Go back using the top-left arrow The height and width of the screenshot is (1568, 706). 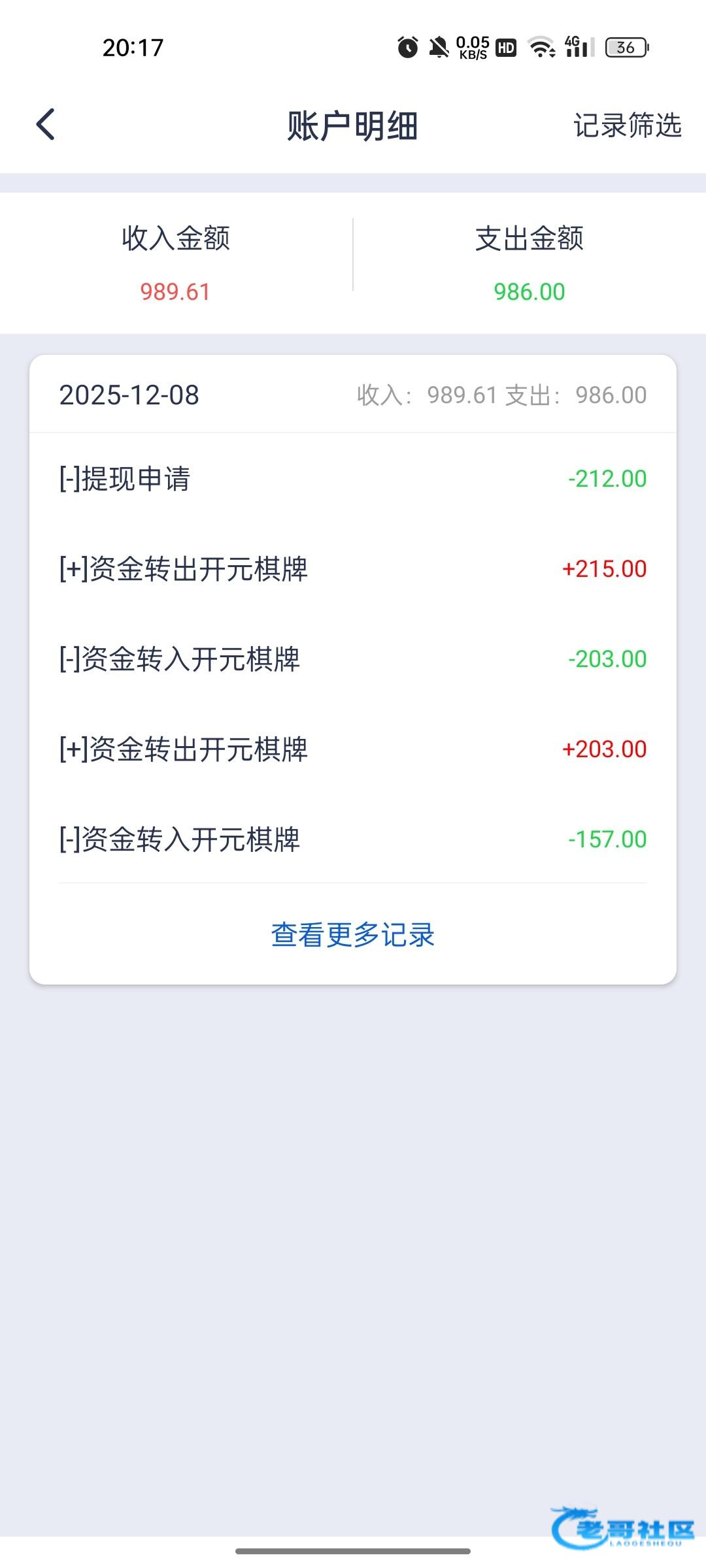pyautogui.click(x=46, y=124)
